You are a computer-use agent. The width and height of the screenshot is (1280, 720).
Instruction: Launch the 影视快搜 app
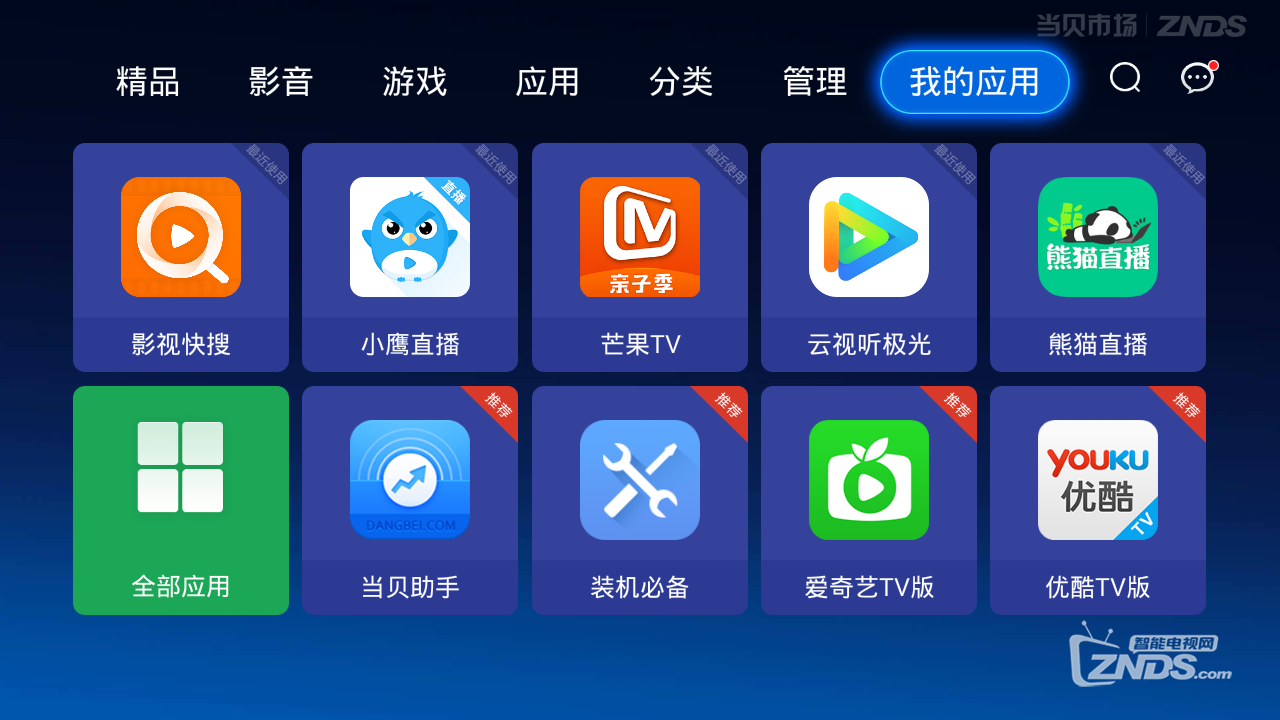pyautogui.click(x=181, y=257)
